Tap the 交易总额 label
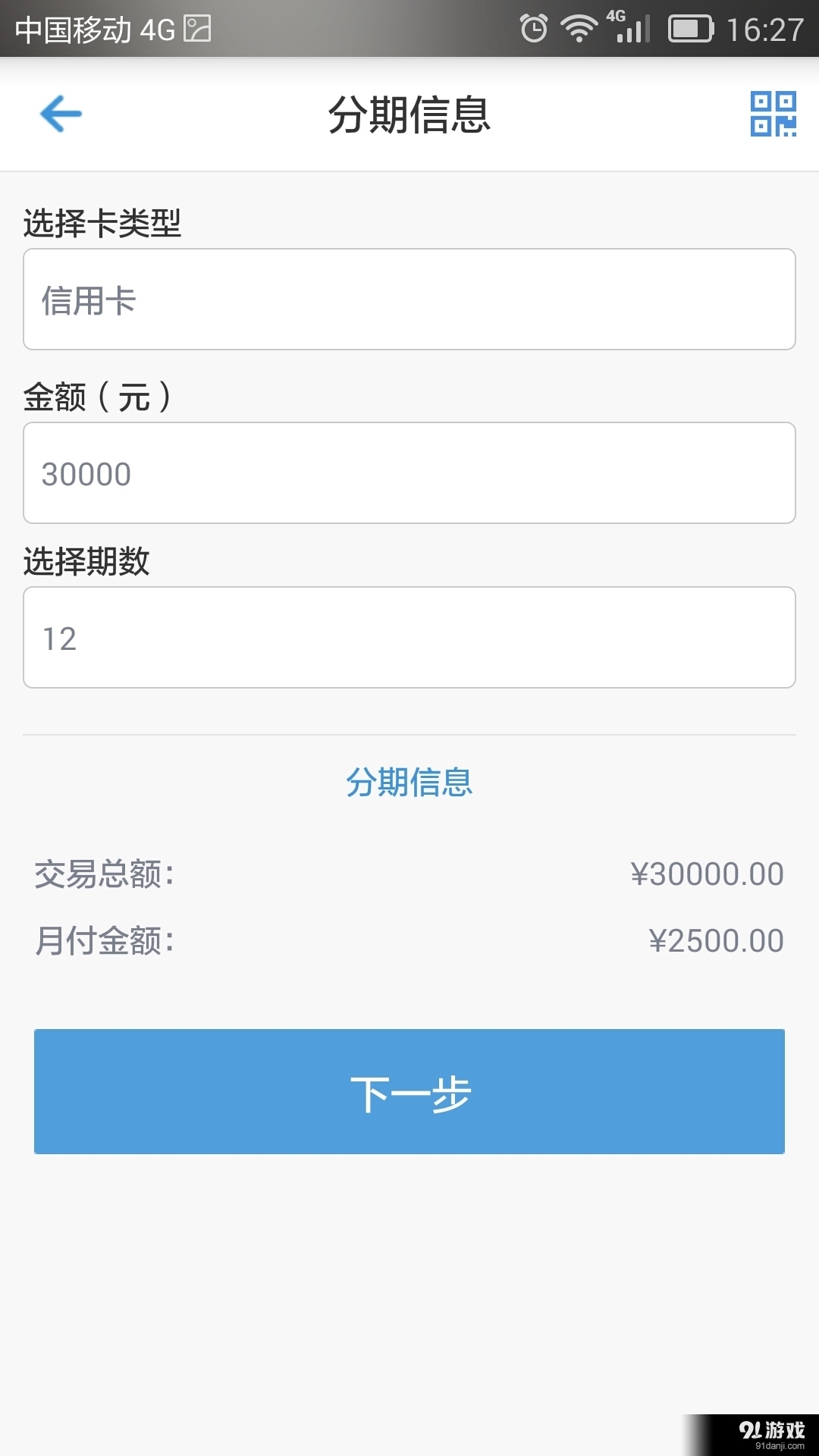 coord(102,874)
